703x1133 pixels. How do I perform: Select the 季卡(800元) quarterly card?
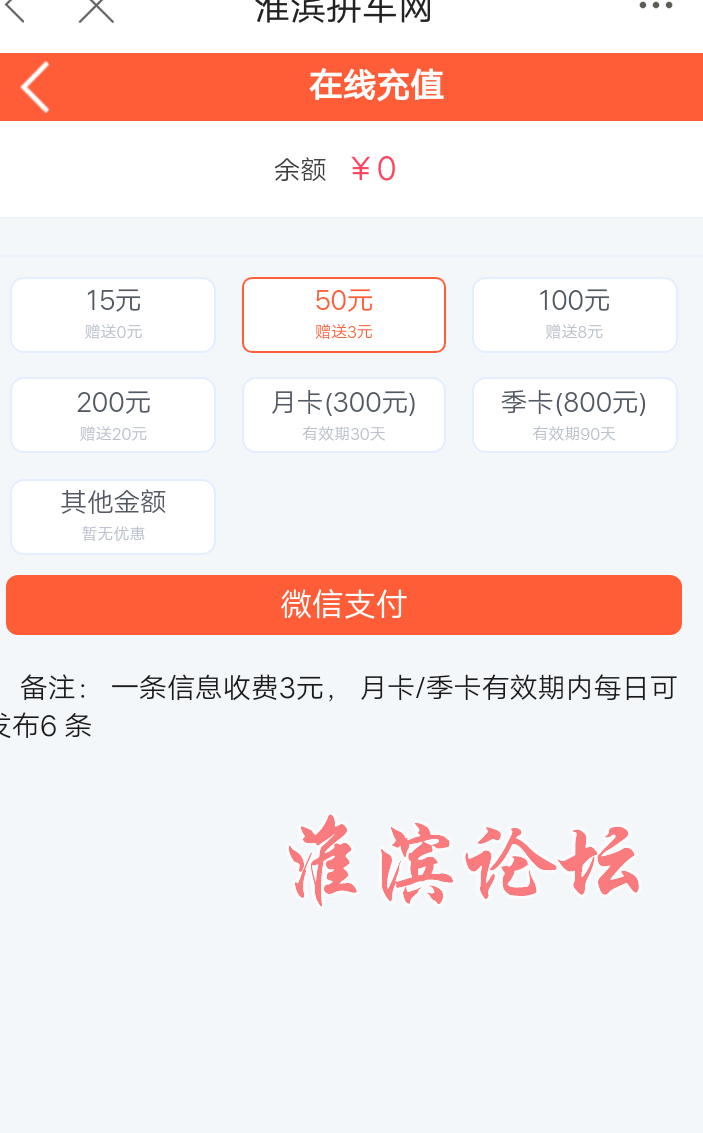click(574, 415)
